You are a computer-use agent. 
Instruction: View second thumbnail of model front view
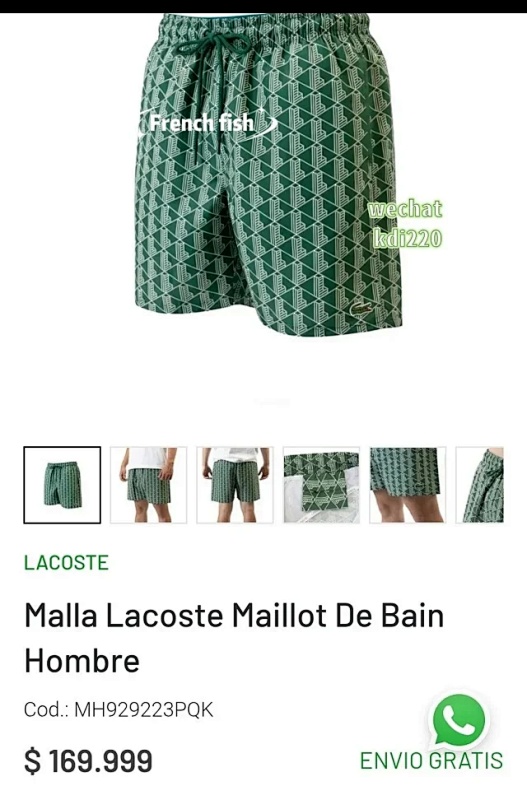click(148, 485)
